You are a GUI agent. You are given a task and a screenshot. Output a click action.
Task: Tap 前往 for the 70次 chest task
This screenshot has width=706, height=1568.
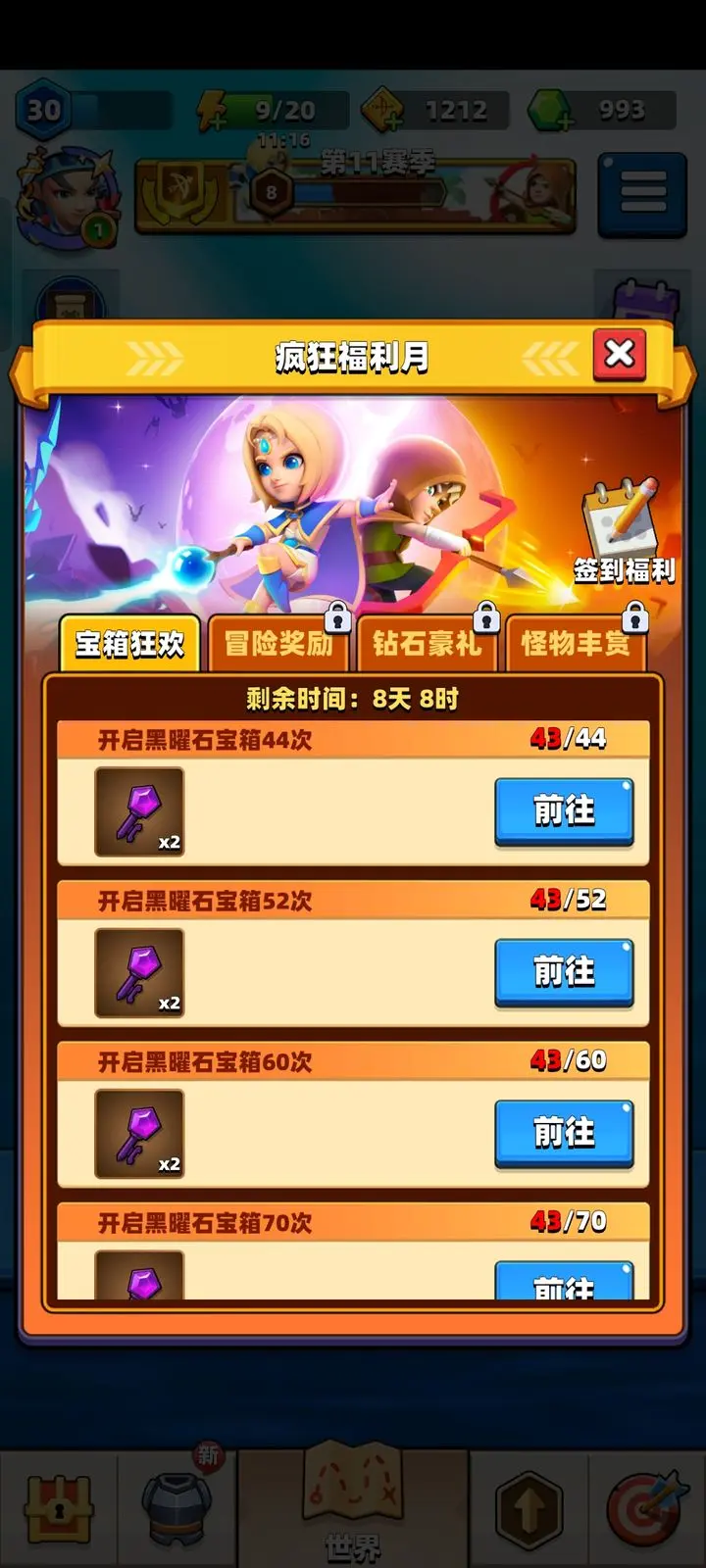coord(564,1282)
